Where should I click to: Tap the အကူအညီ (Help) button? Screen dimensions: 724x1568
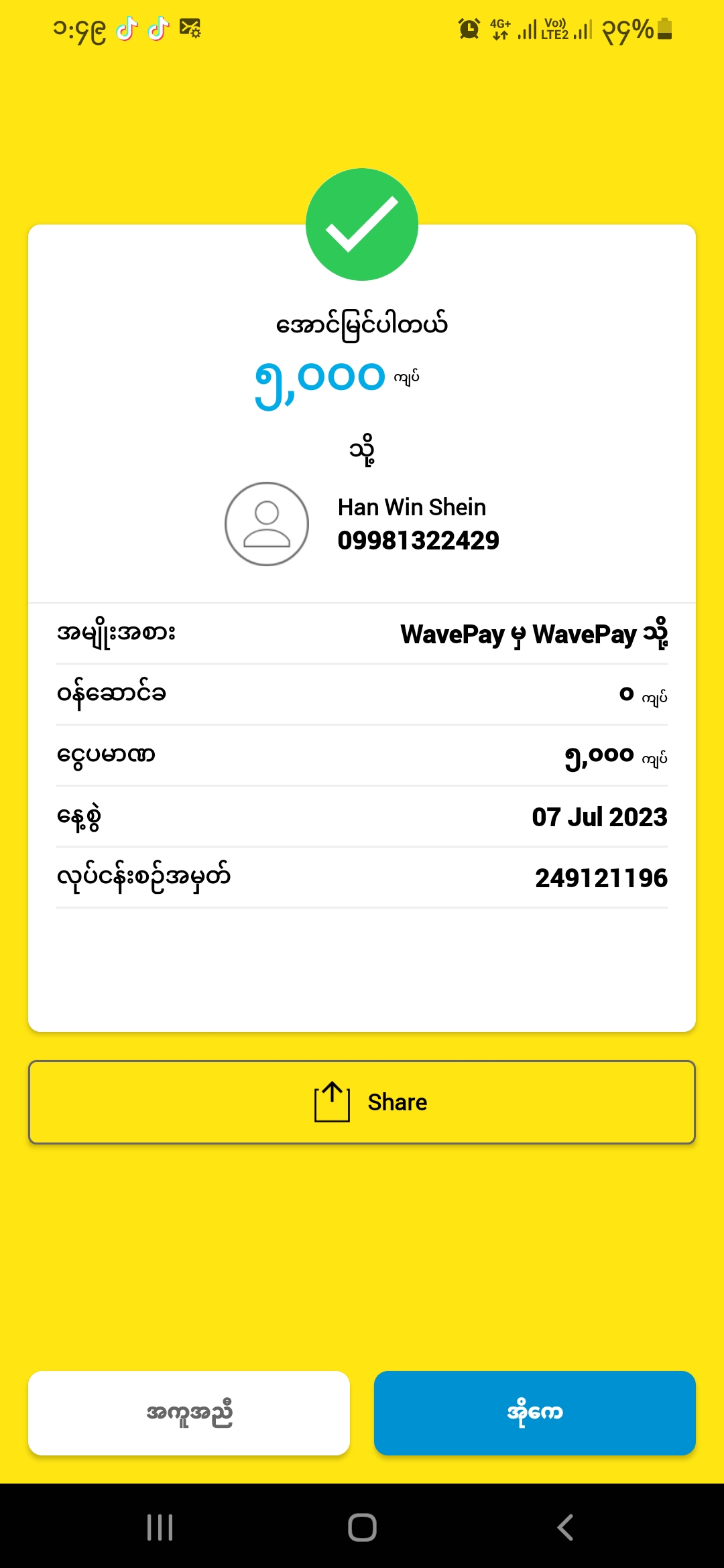point(189,1413)
